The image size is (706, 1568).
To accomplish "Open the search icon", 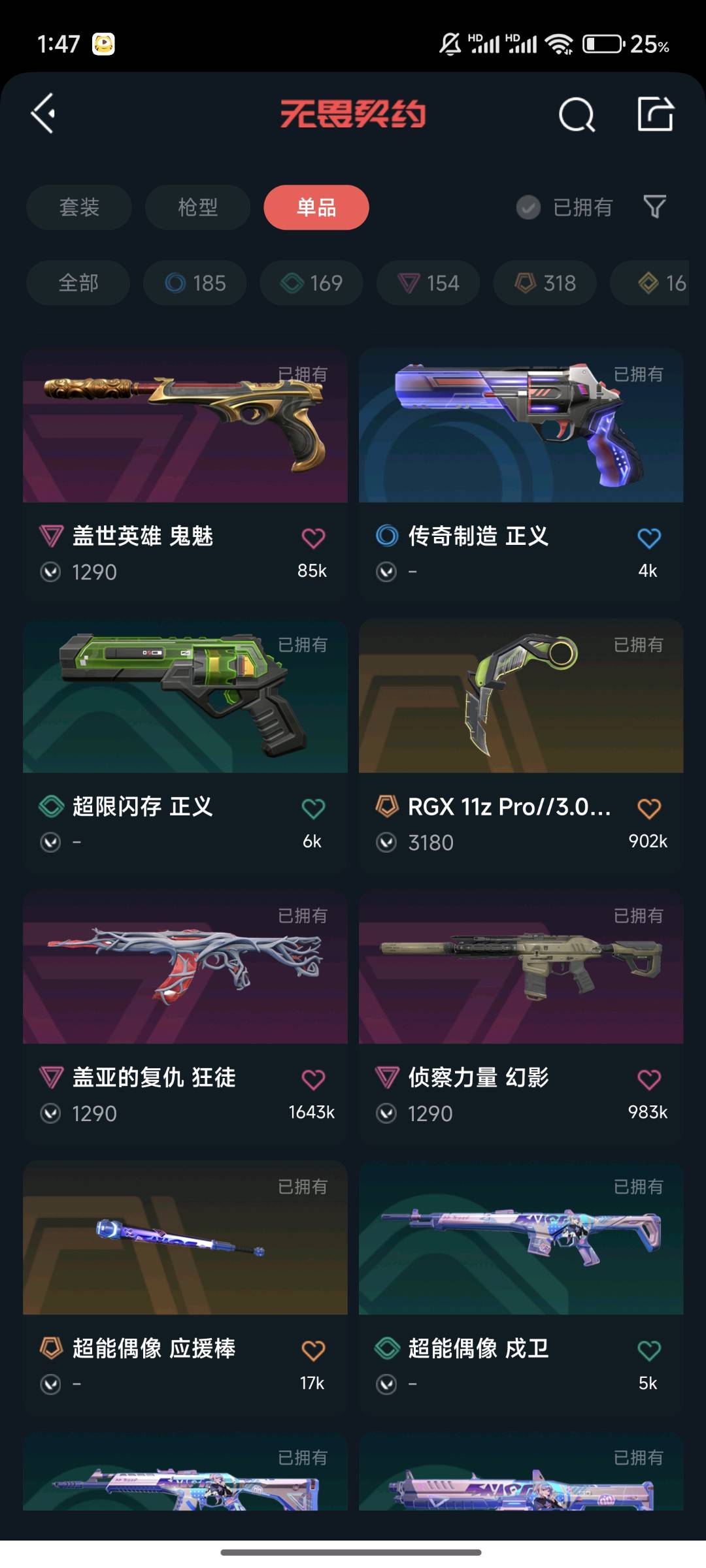I will (577, 115).
